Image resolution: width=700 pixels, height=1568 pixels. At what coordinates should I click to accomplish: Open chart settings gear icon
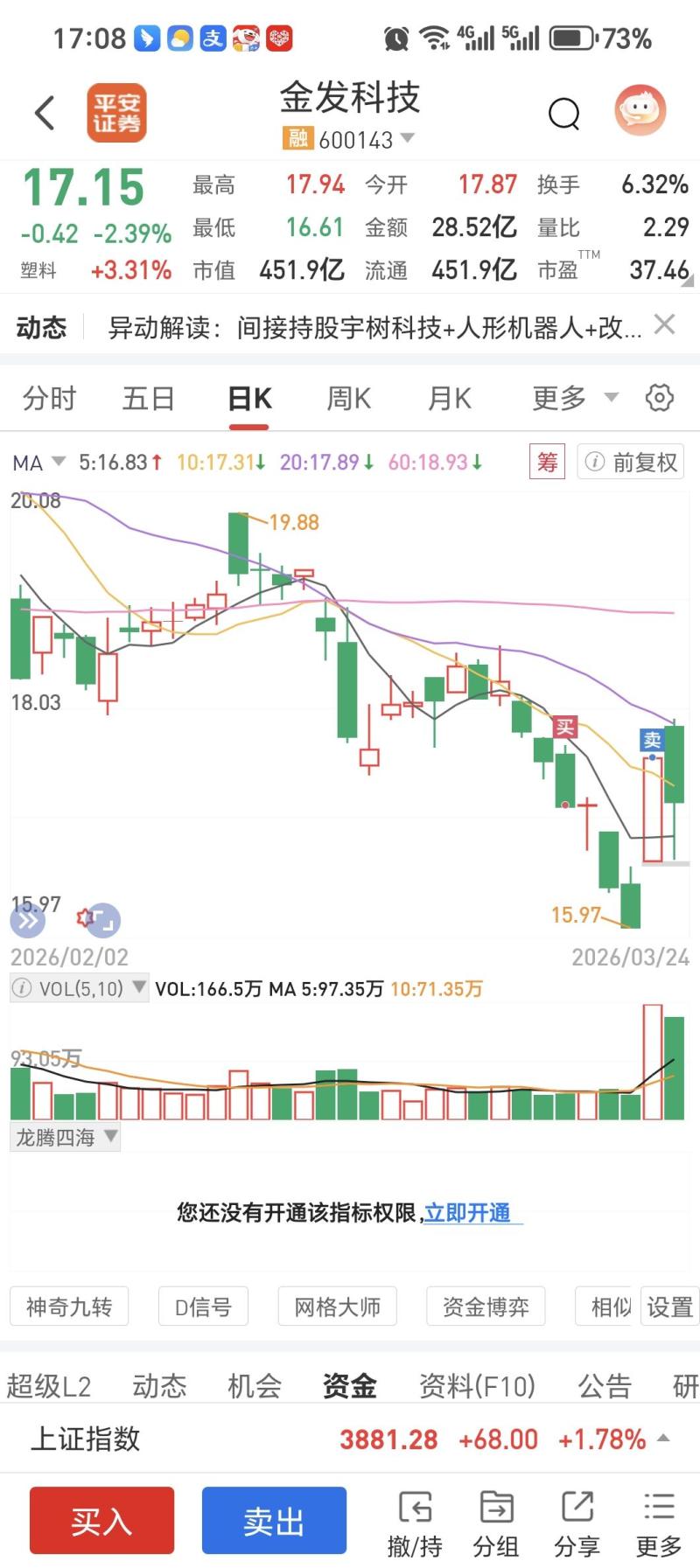click(659, 398)
